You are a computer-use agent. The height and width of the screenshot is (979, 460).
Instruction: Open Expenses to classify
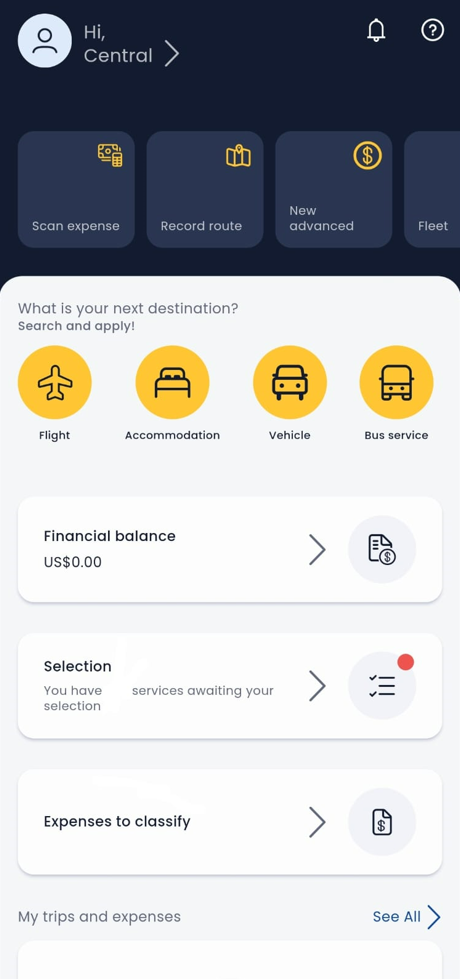pos(230,822)
